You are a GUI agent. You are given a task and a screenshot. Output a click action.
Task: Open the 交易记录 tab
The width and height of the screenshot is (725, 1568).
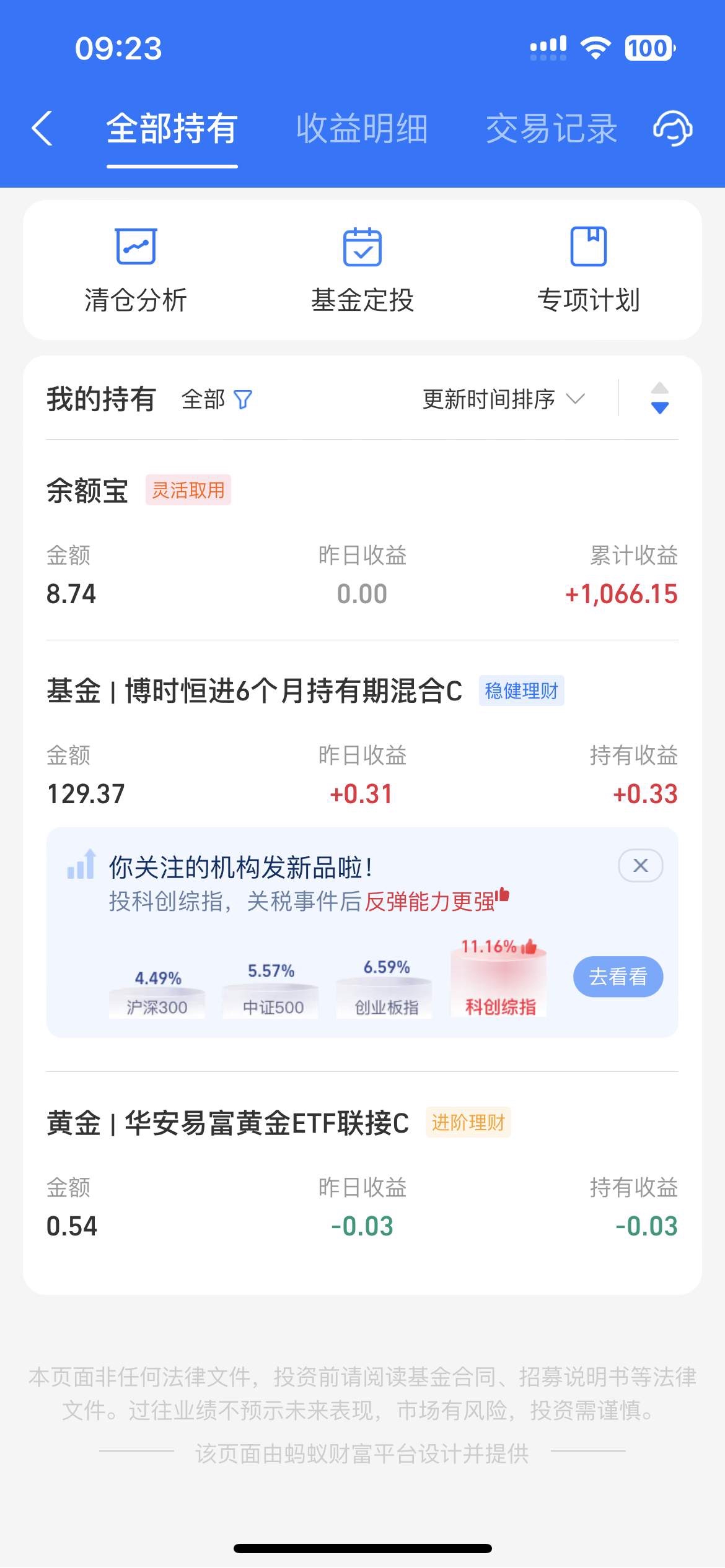550,129
